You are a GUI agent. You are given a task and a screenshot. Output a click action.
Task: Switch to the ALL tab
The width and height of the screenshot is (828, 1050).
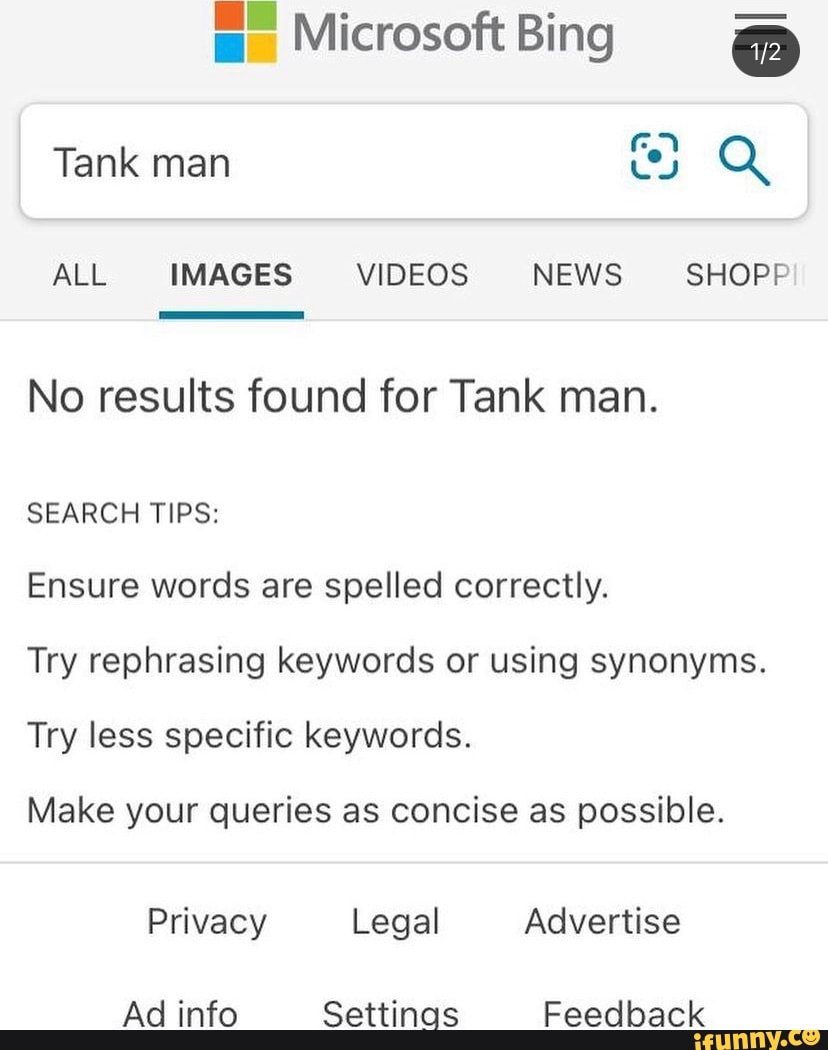pyautogui.click(x=79, y=275)
